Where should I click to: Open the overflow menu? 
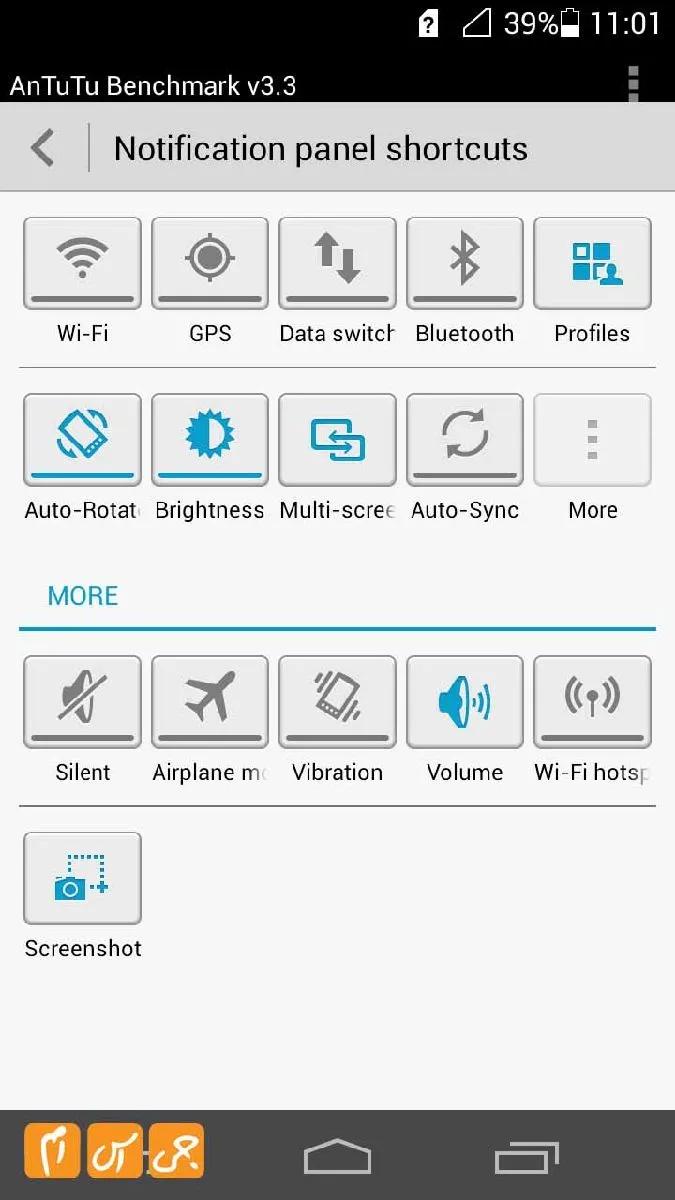pyautogui.click(x=633, y=84)
